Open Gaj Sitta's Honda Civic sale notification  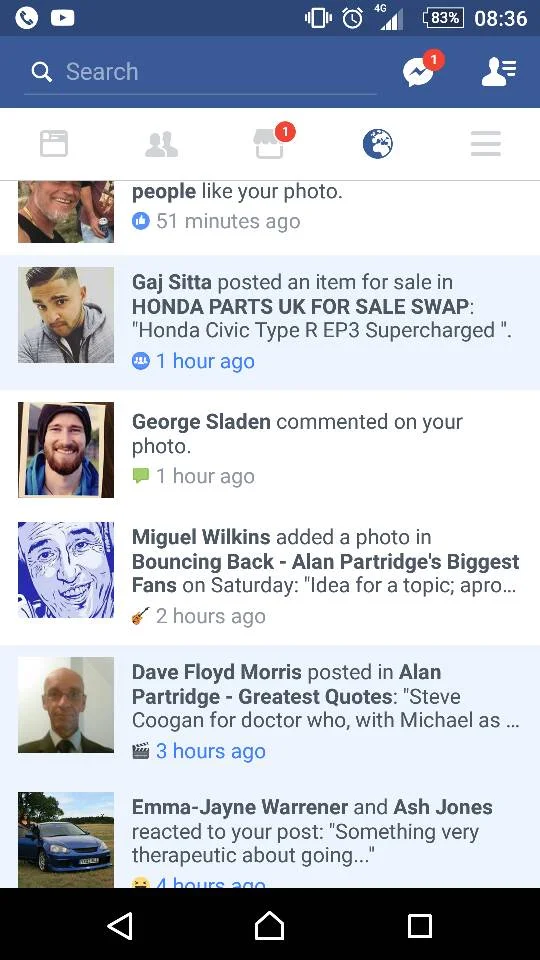point(270,323)
